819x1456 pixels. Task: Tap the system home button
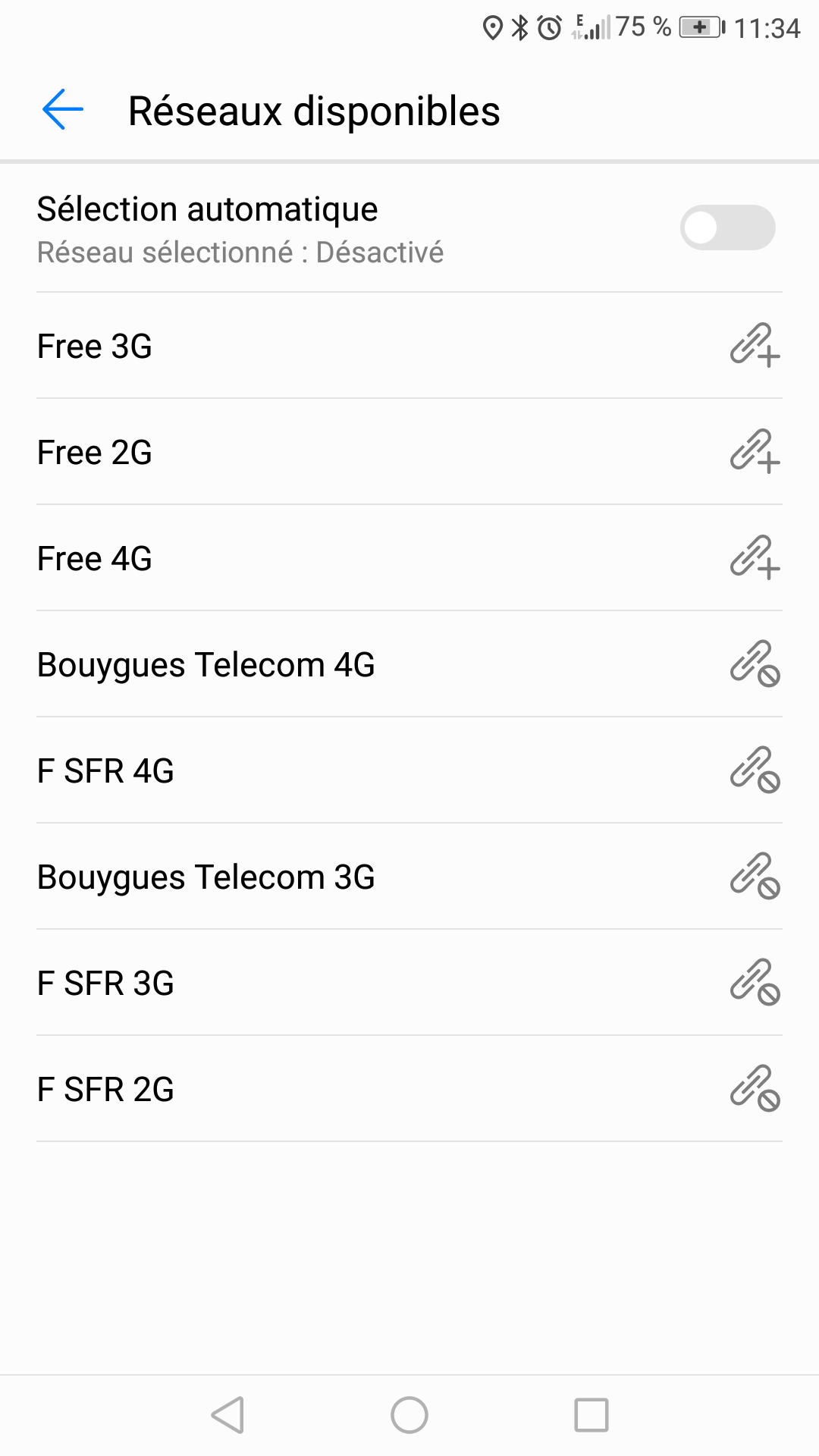(x=409, y=1415)
